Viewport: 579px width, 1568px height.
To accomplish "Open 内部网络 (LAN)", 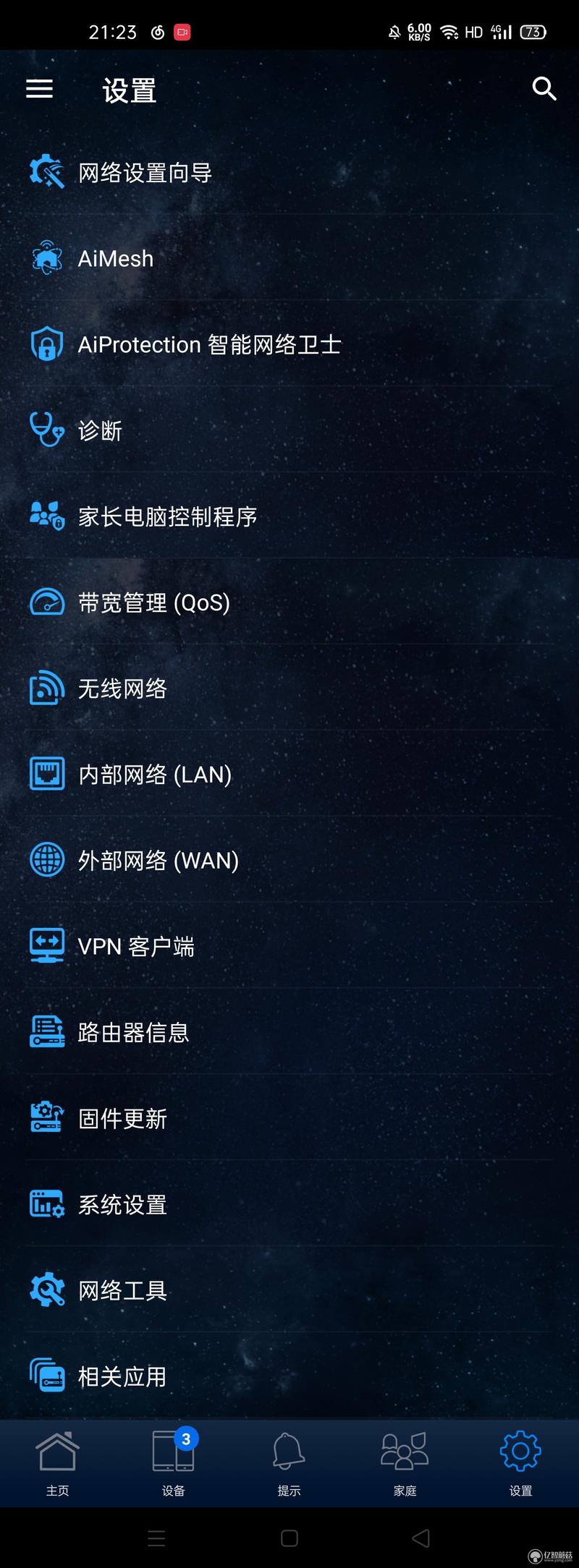I will 154,775.
